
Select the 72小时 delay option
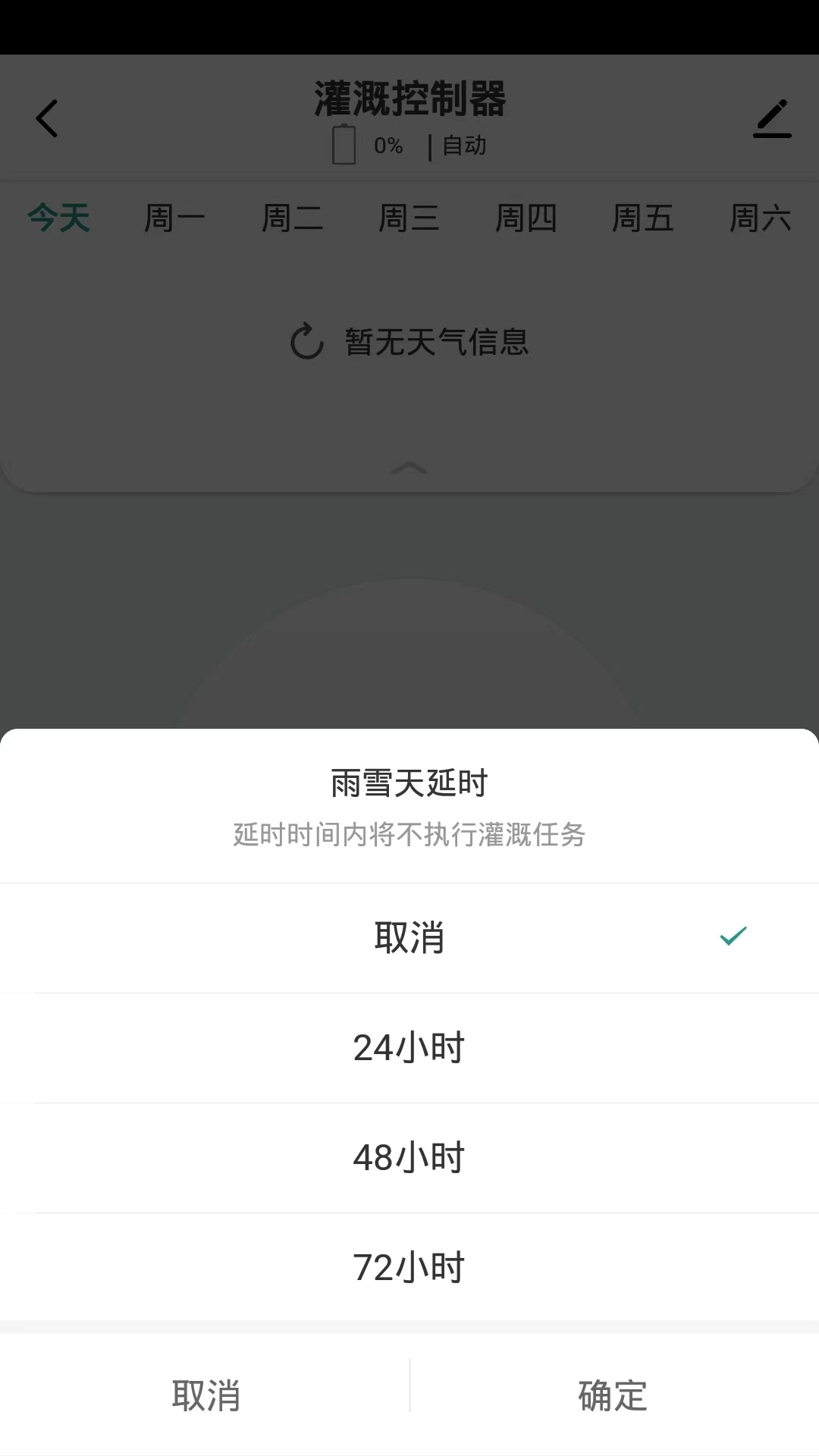coord(409,1265)
